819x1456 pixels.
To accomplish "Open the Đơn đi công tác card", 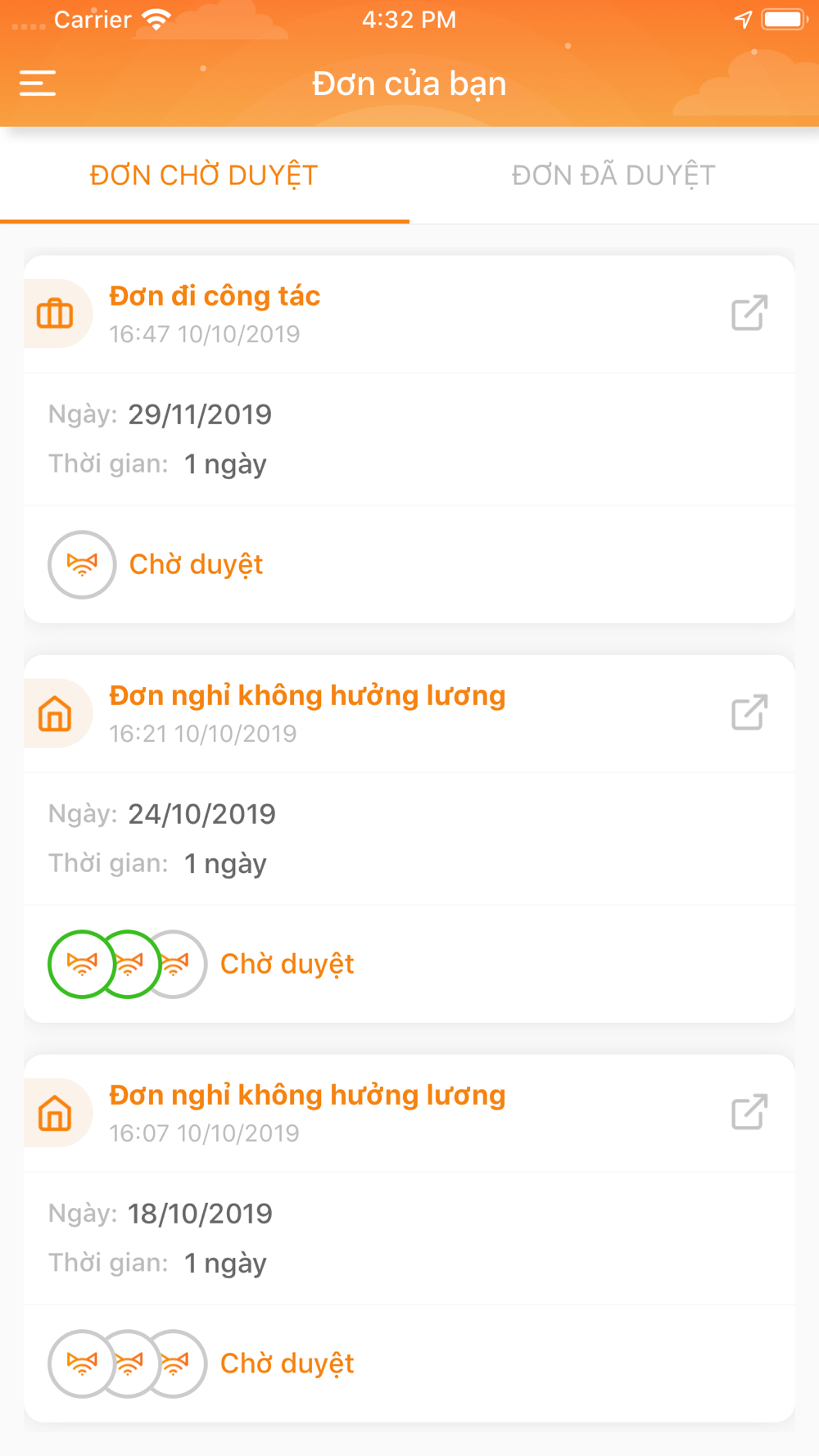I will tap(409, 439).
